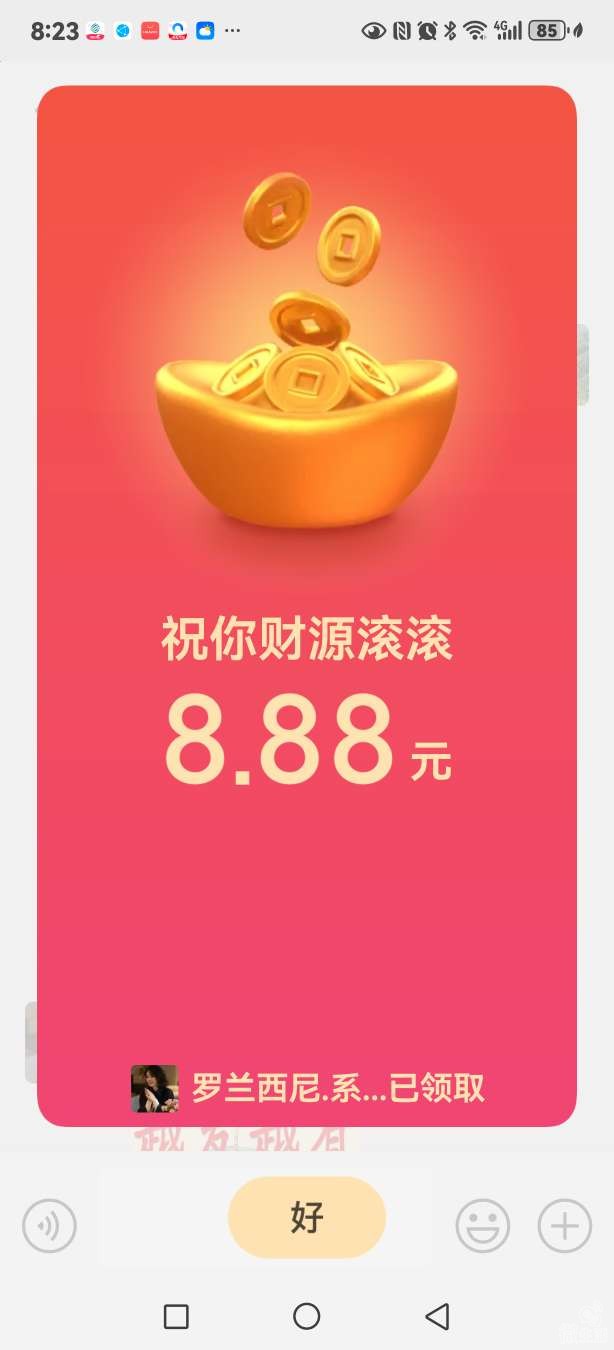This screenshot has height=1350, width=614.
Task: Tap the 好 quick reply button
Action: [x=306, y=1218]
